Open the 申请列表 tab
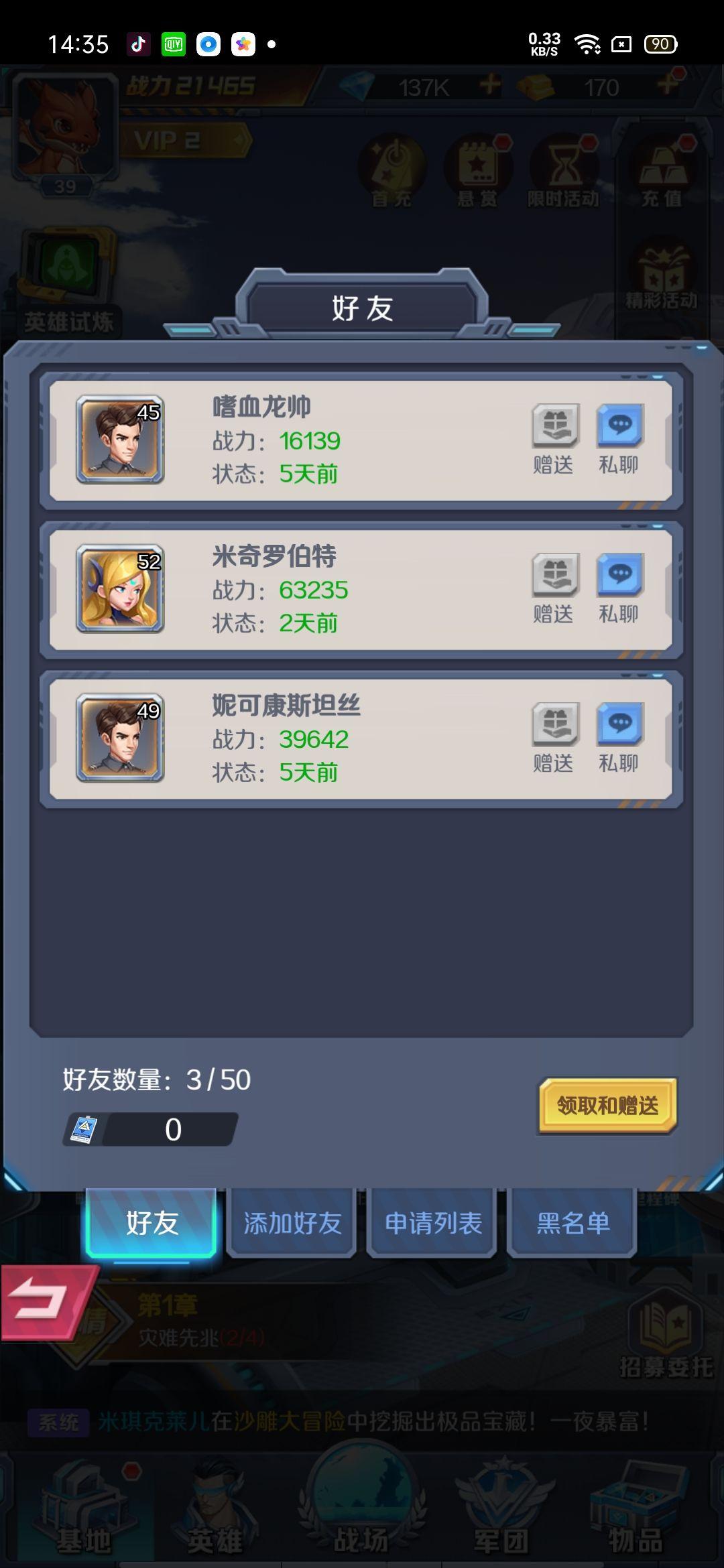The image size is (724, 1568). point(433,1223)
